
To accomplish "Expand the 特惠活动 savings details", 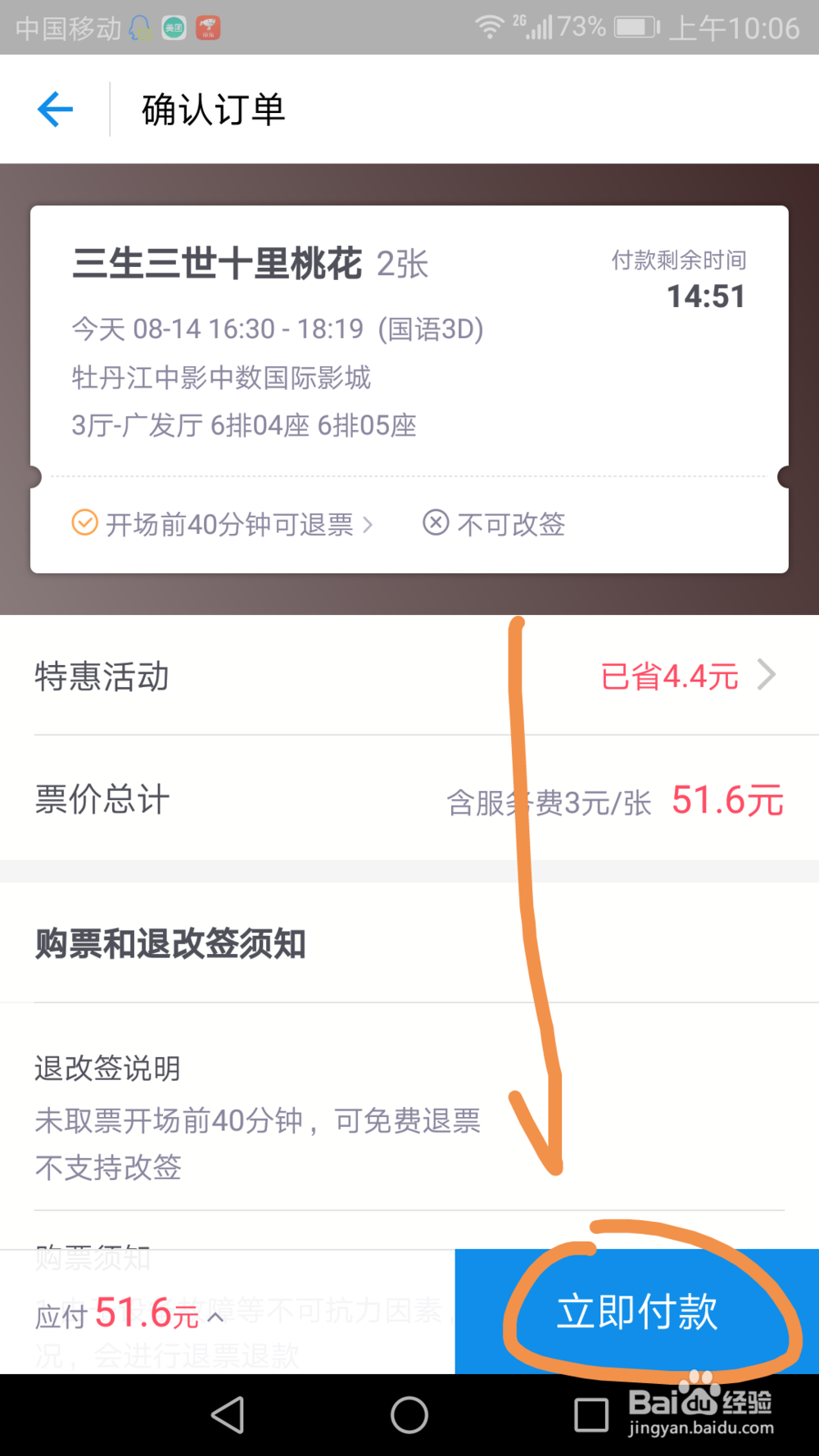I will click(767, 675).
